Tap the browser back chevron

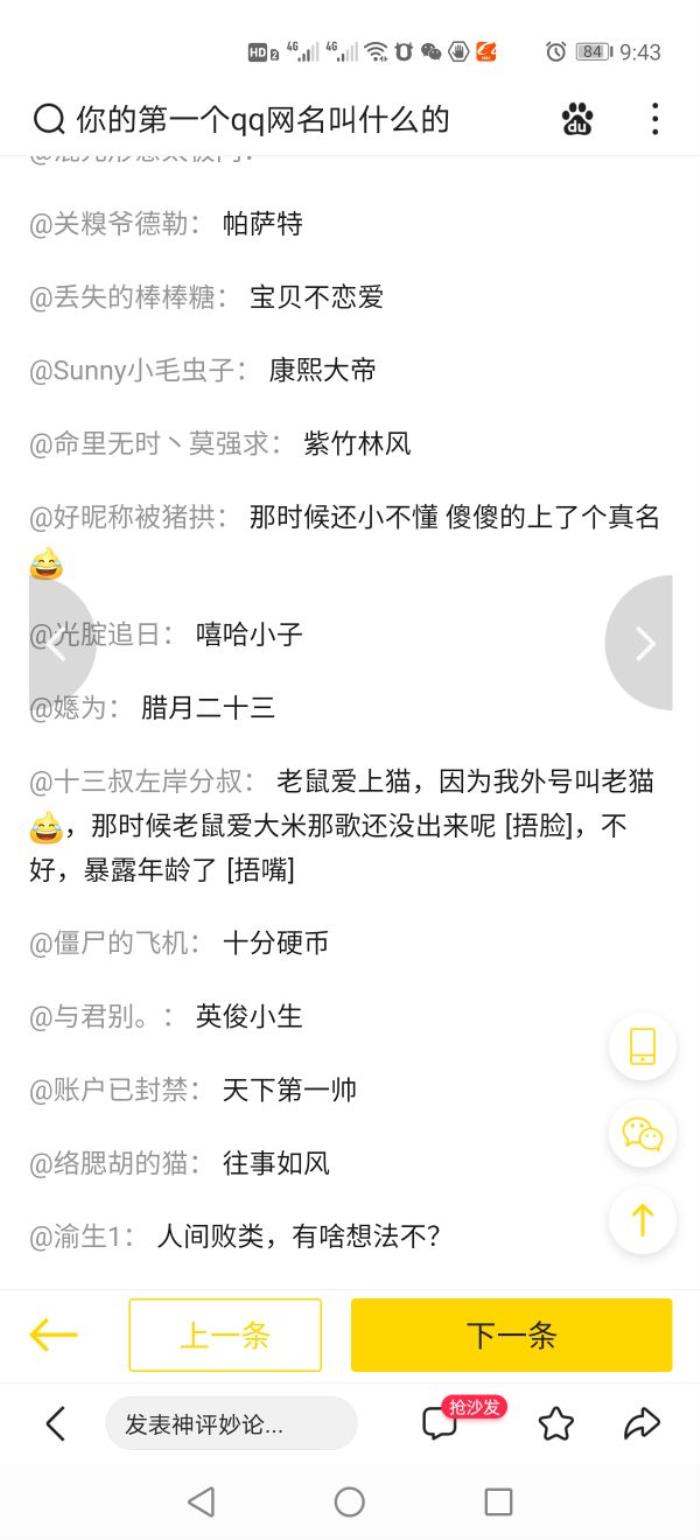coord(56,1424)
